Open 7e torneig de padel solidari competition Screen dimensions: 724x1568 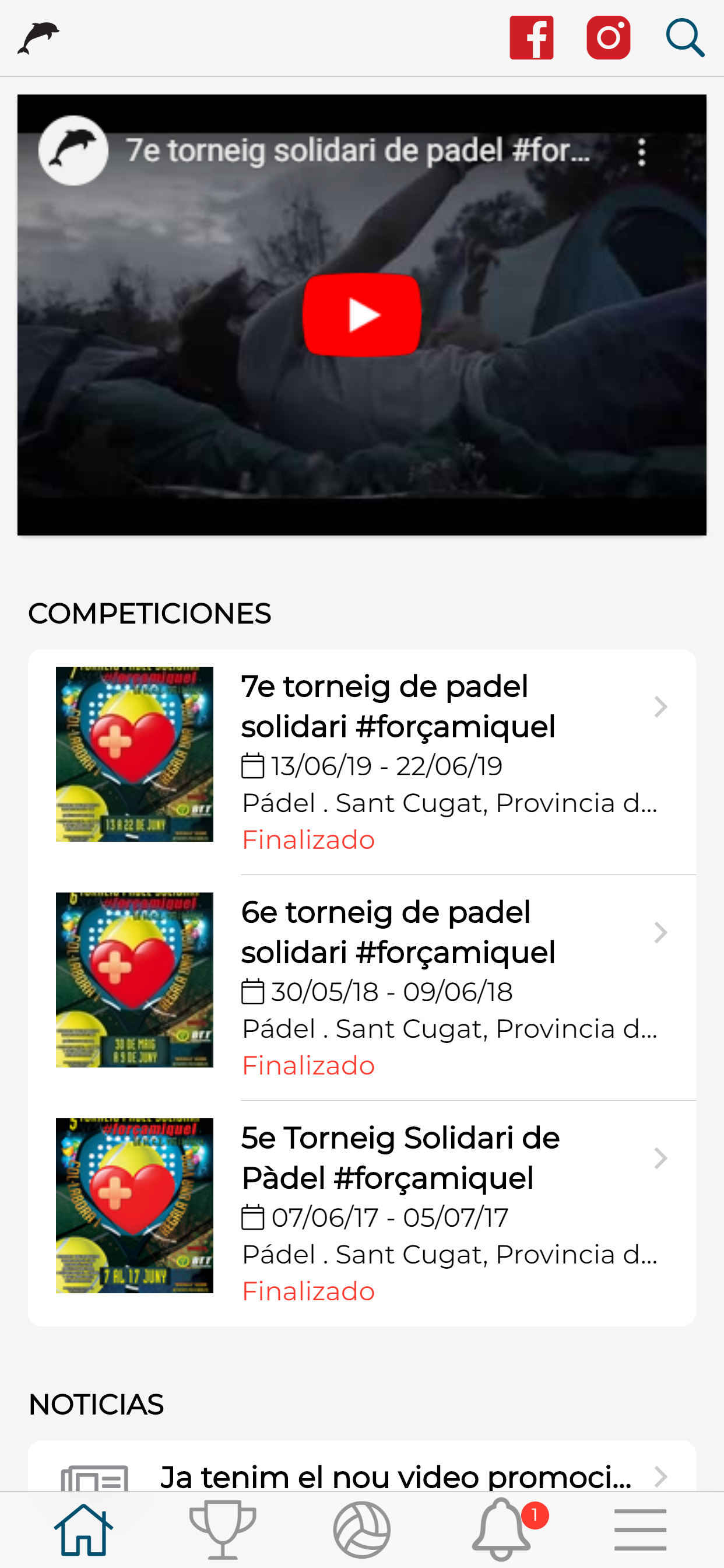coord(398,706)
